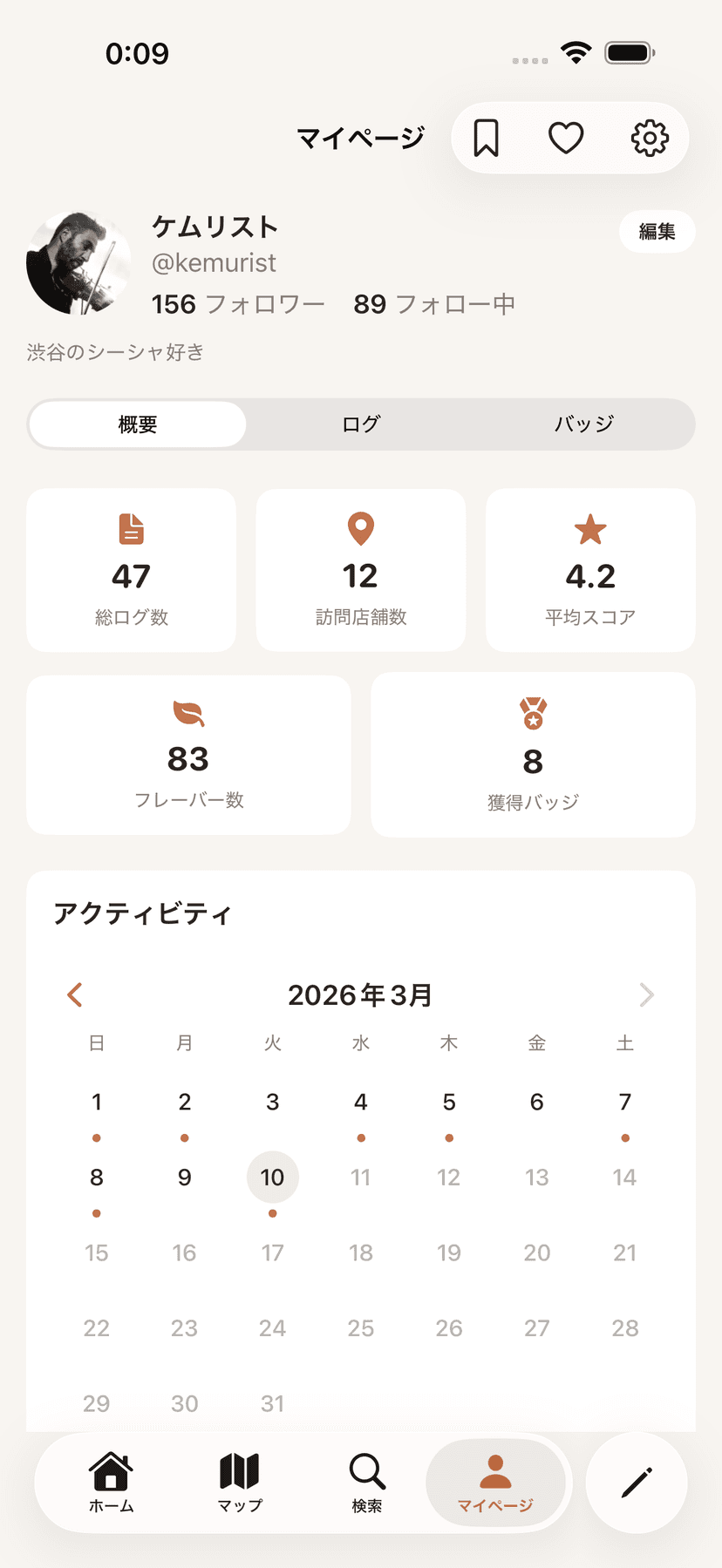
Task: Open the bookmark icon in the header
Action: tap(487, 137)
